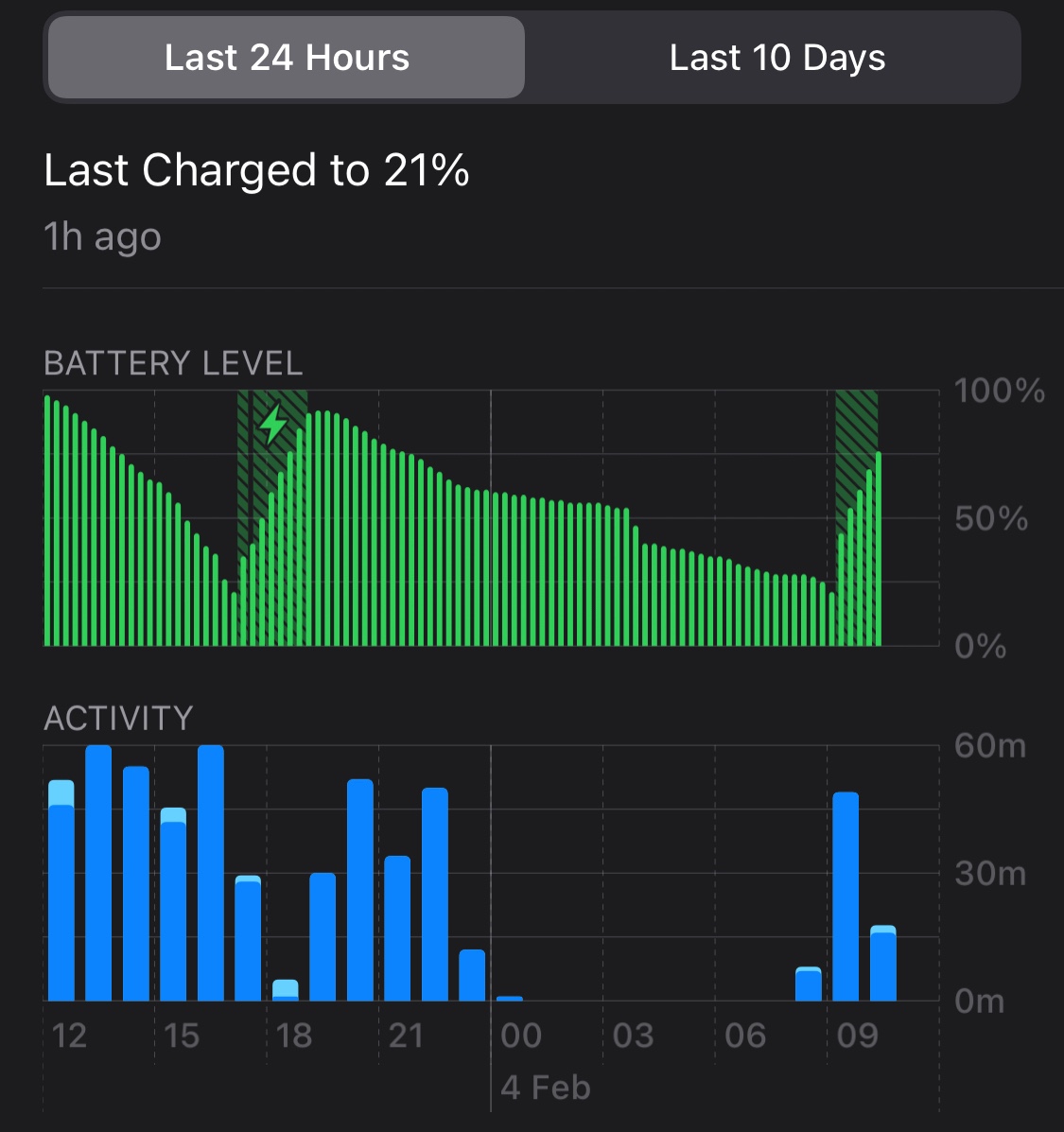This screenshot has height=1132, width=1064.
Task: Switch to the Last 10 Days view
Action: 776,58
